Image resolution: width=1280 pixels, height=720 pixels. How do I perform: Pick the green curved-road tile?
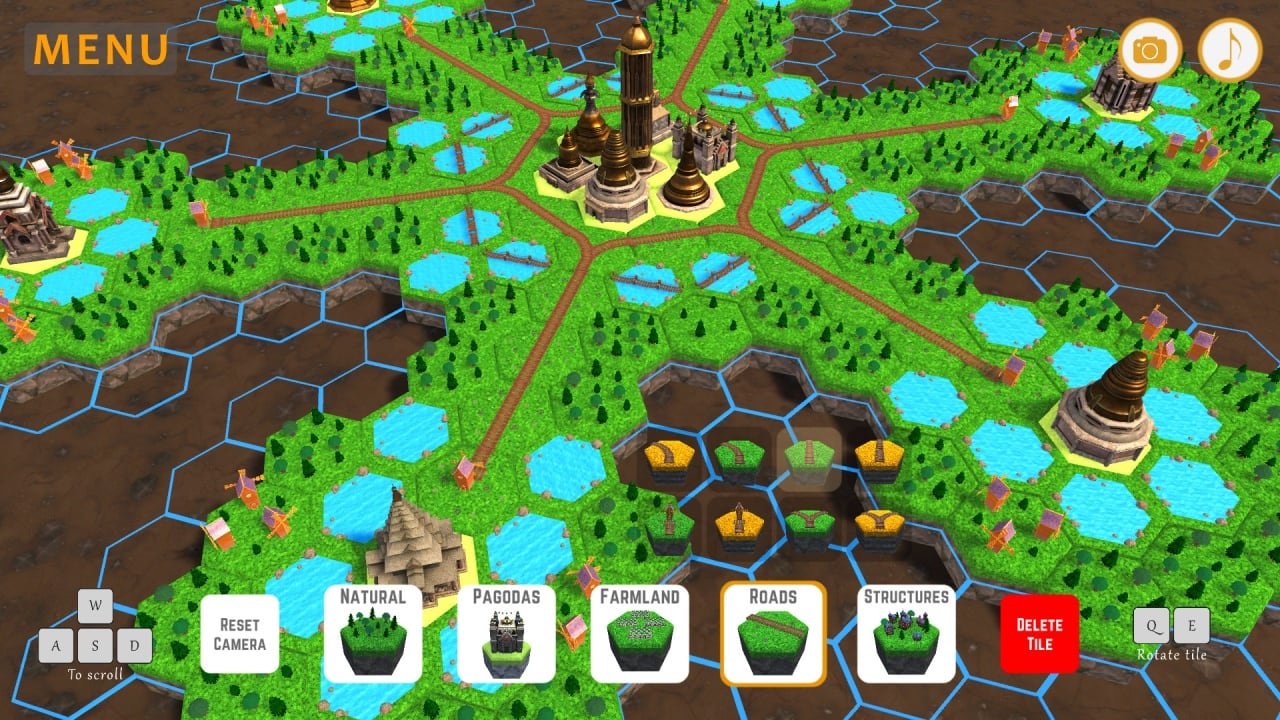click(739, 459)
